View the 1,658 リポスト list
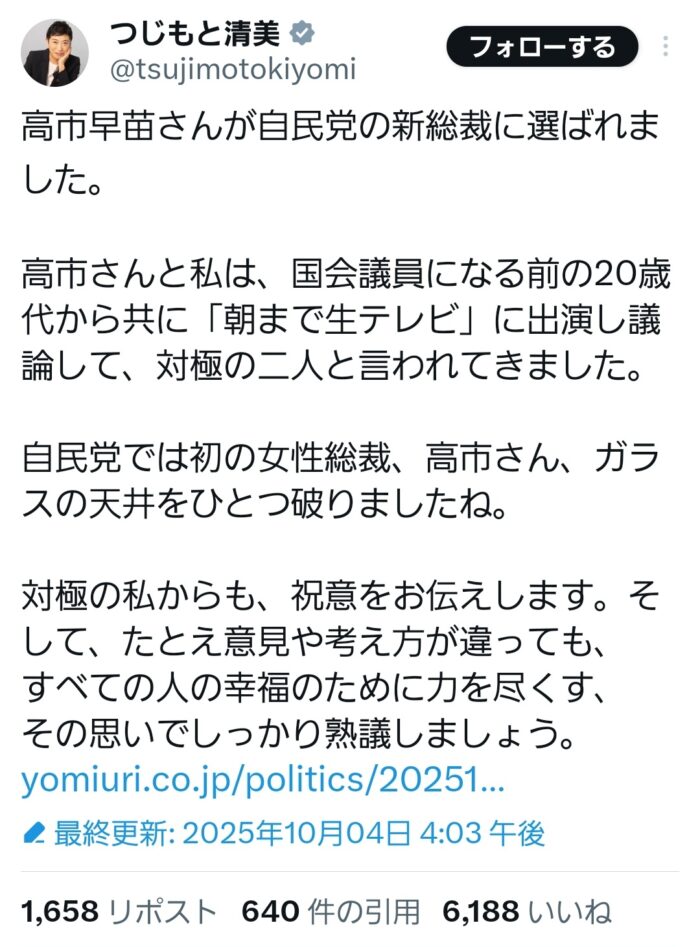 tap(118, 912)
